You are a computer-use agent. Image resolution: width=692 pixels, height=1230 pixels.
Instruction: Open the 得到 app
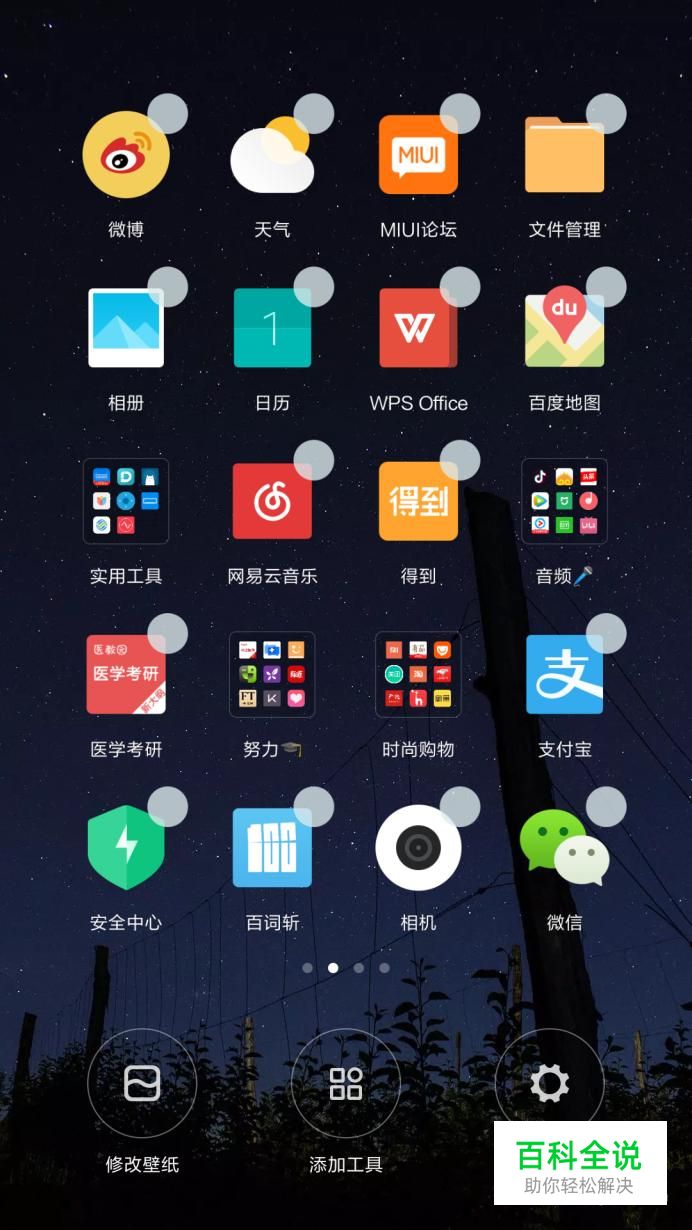click(418, 501)
